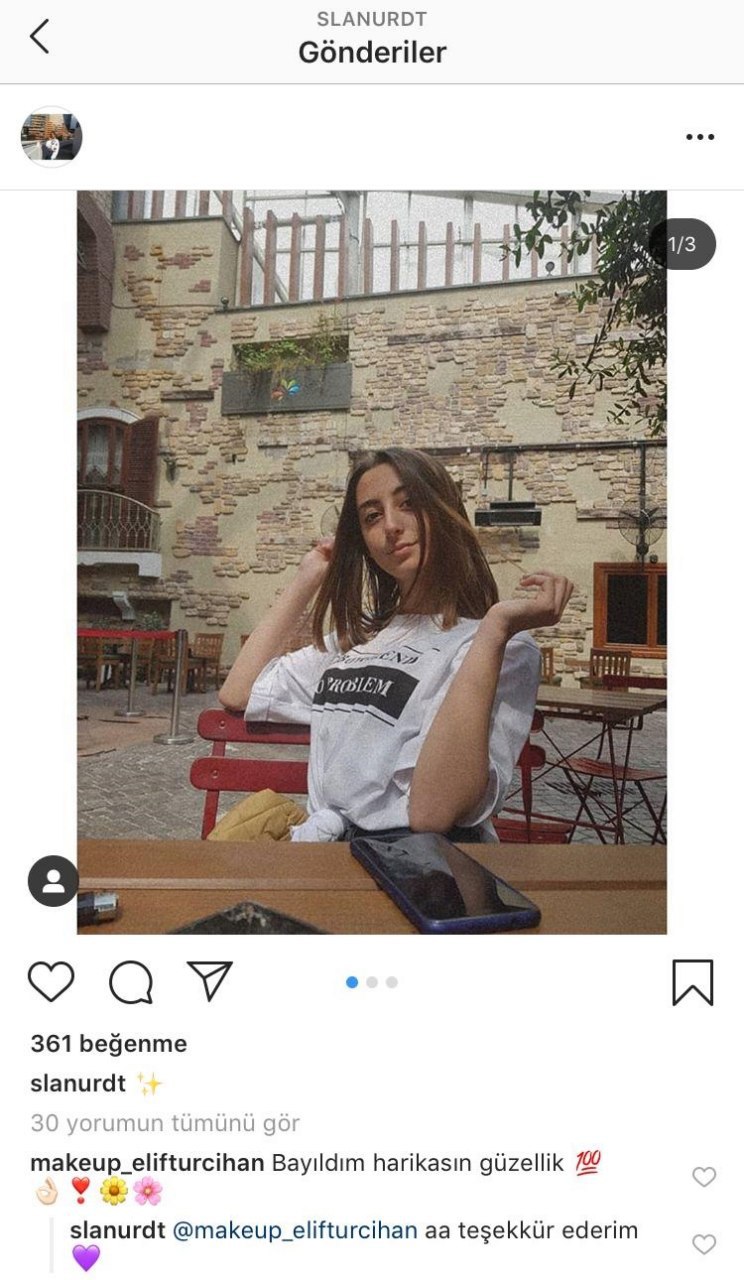
Task: Open slanurdt profile from the caption
Action: tap(78, 1083)
